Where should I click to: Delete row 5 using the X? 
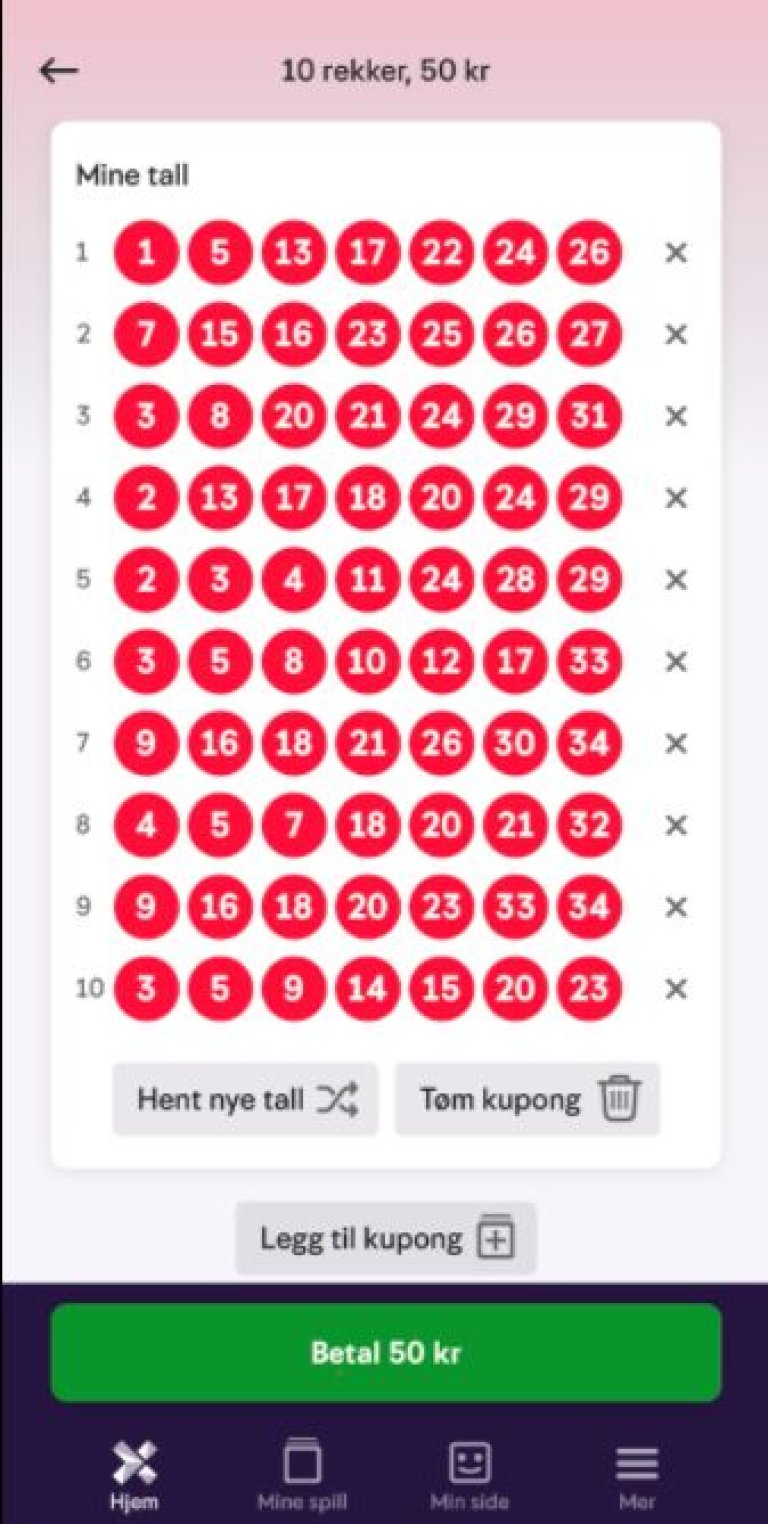pos(676,580)
